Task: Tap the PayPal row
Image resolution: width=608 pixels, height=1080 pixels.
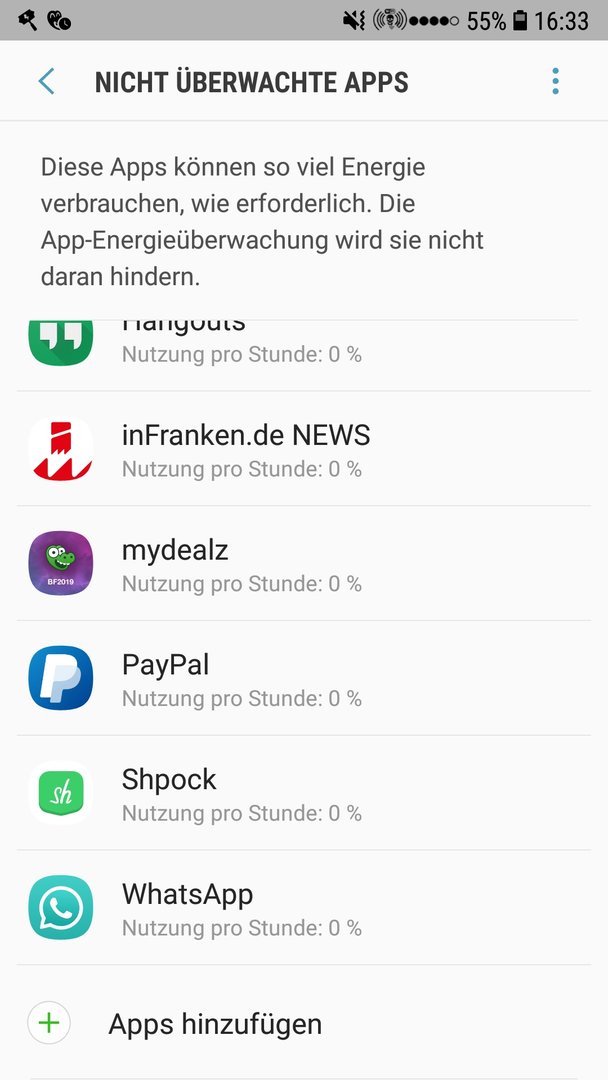Action: point(304,678)
